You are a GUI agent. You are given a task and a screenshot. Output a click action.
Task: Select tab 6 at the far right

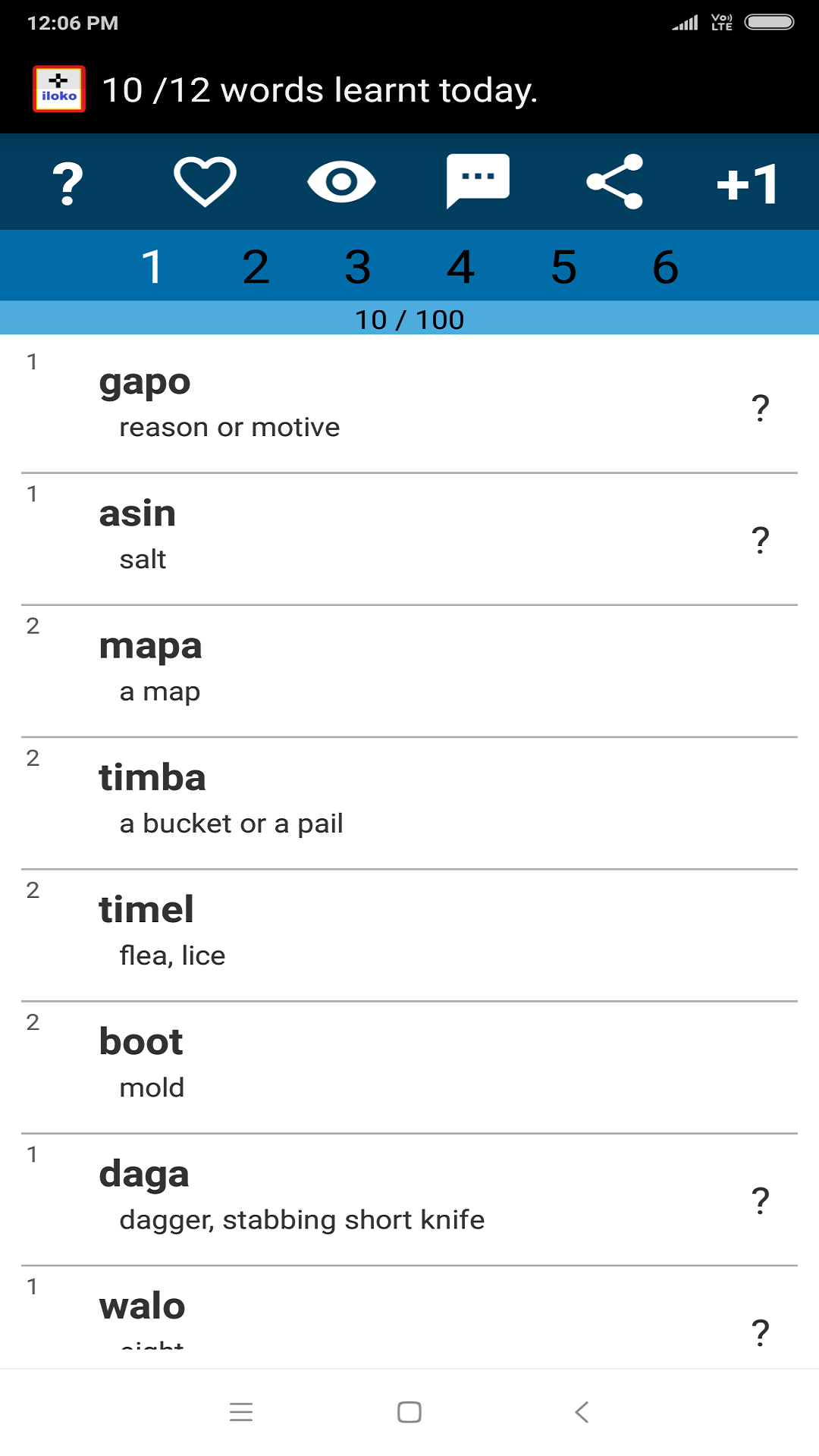coord(665,267)
